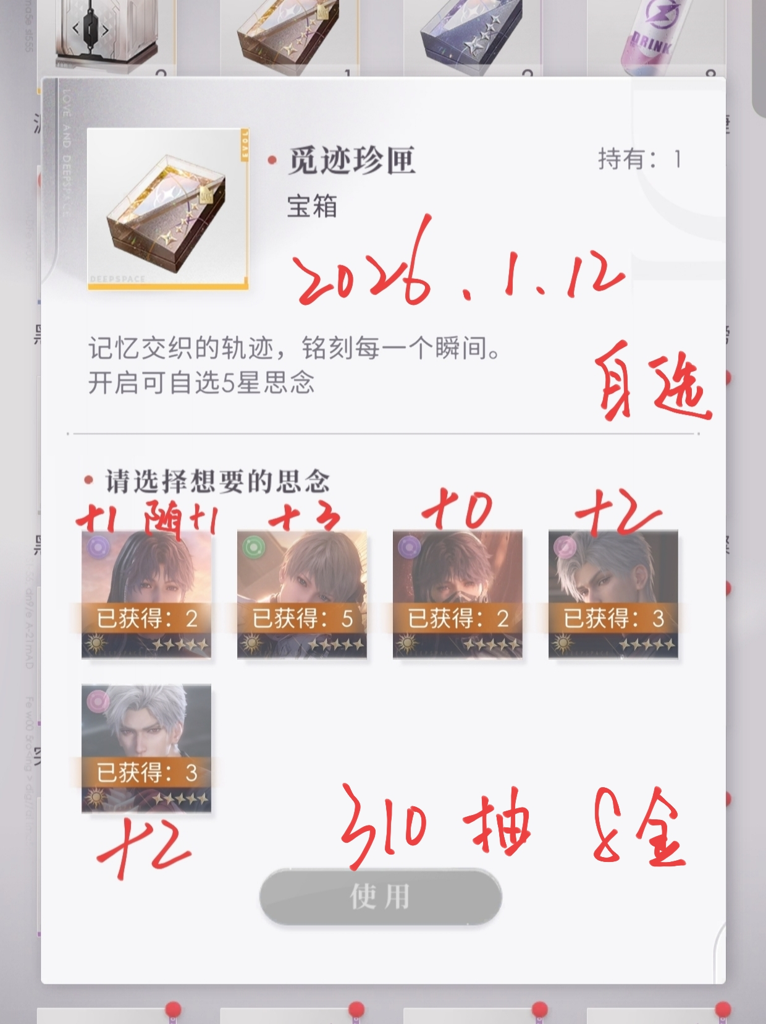766x1024 pixels.
Task: Tap the 使用 button
Action: pos(380,897)
